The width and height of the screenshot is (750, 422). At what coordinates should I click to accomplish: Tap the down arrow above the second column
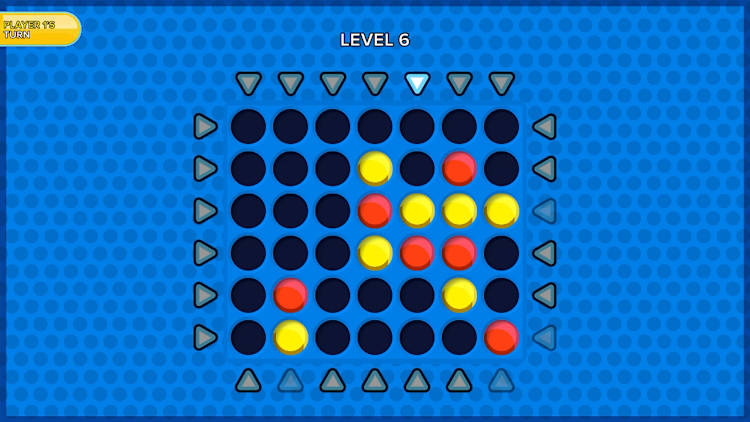291,84
